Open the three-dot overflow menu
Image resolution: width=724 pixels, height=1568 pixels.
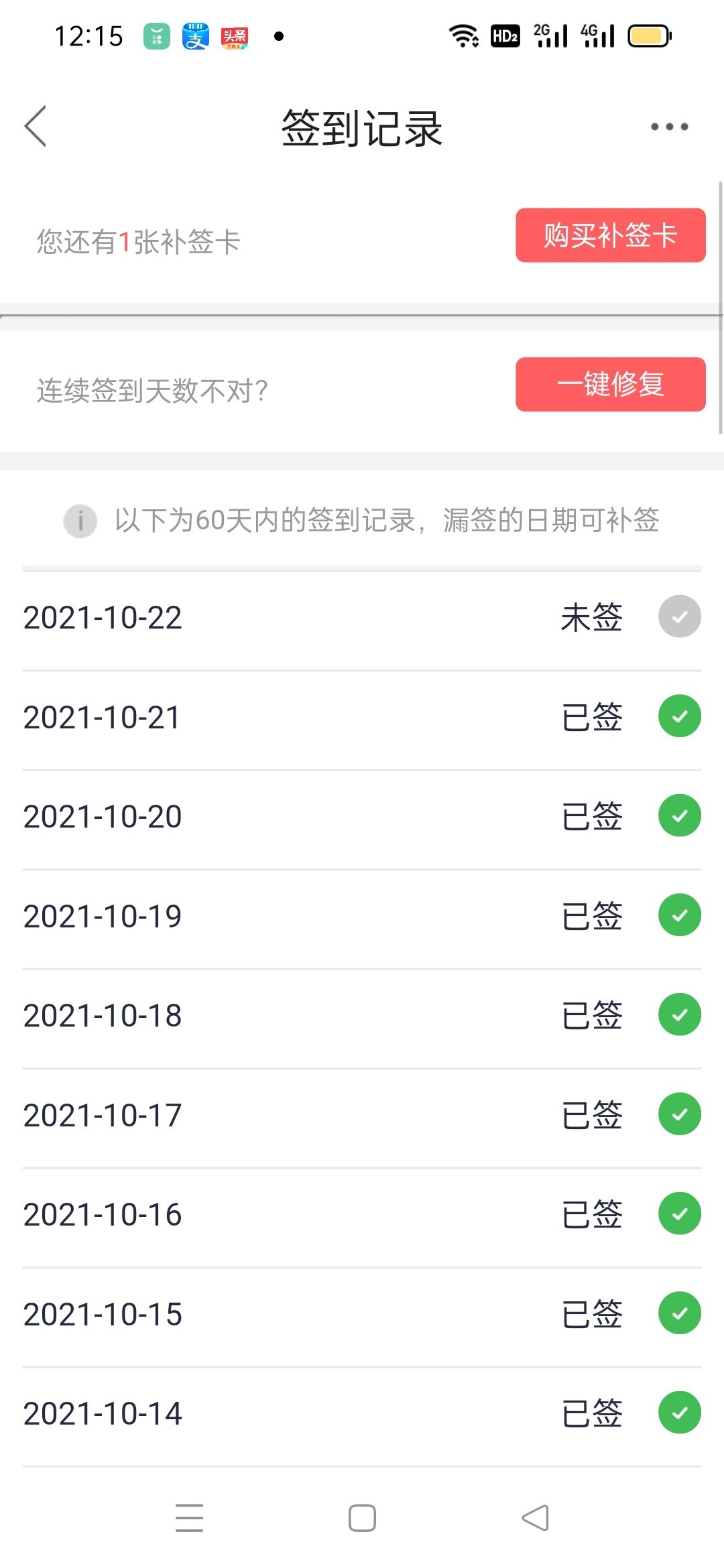coord(669,127)
